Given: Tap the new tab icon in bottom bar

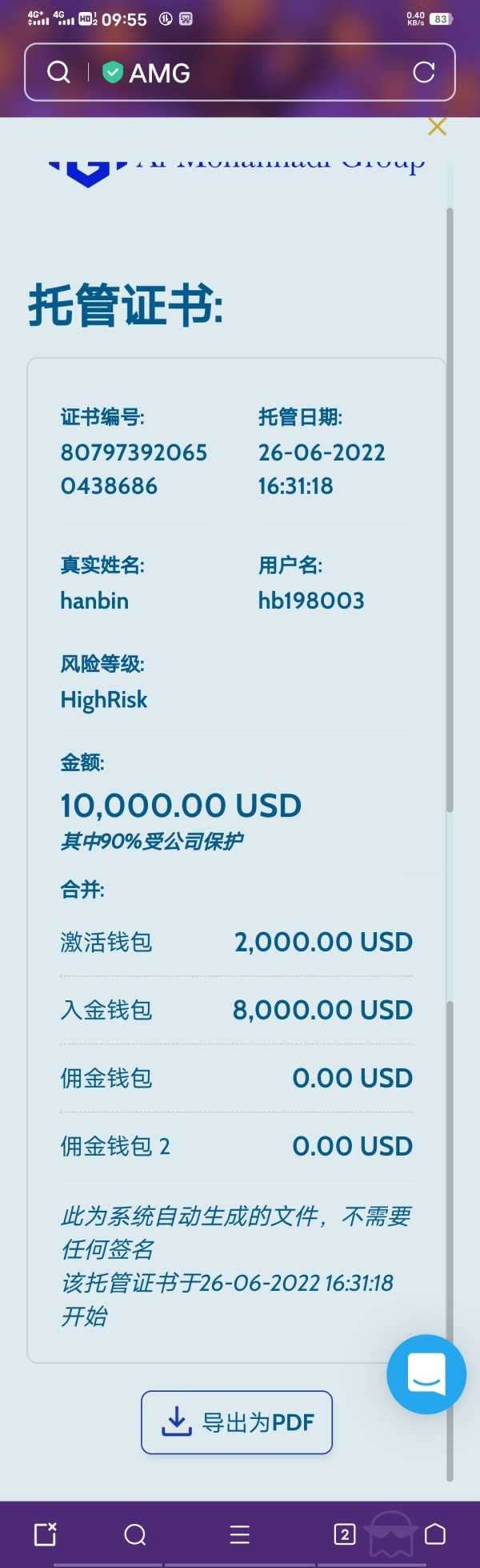Looking at the screenshot, I should 46,1534.
